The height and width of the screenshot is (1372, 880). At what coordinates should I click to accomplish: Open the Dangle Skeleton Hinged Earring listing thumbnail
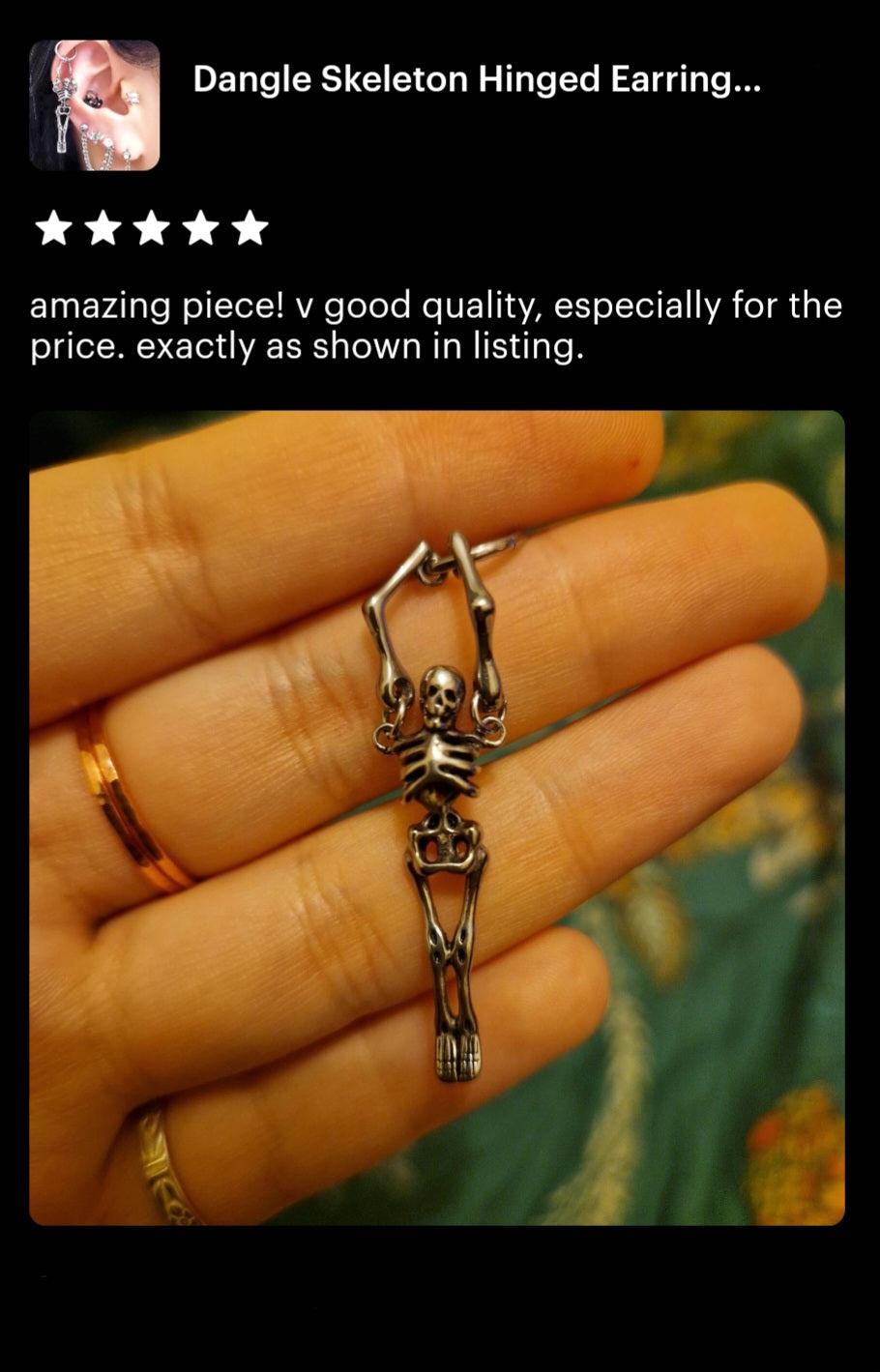pos(94,105)
